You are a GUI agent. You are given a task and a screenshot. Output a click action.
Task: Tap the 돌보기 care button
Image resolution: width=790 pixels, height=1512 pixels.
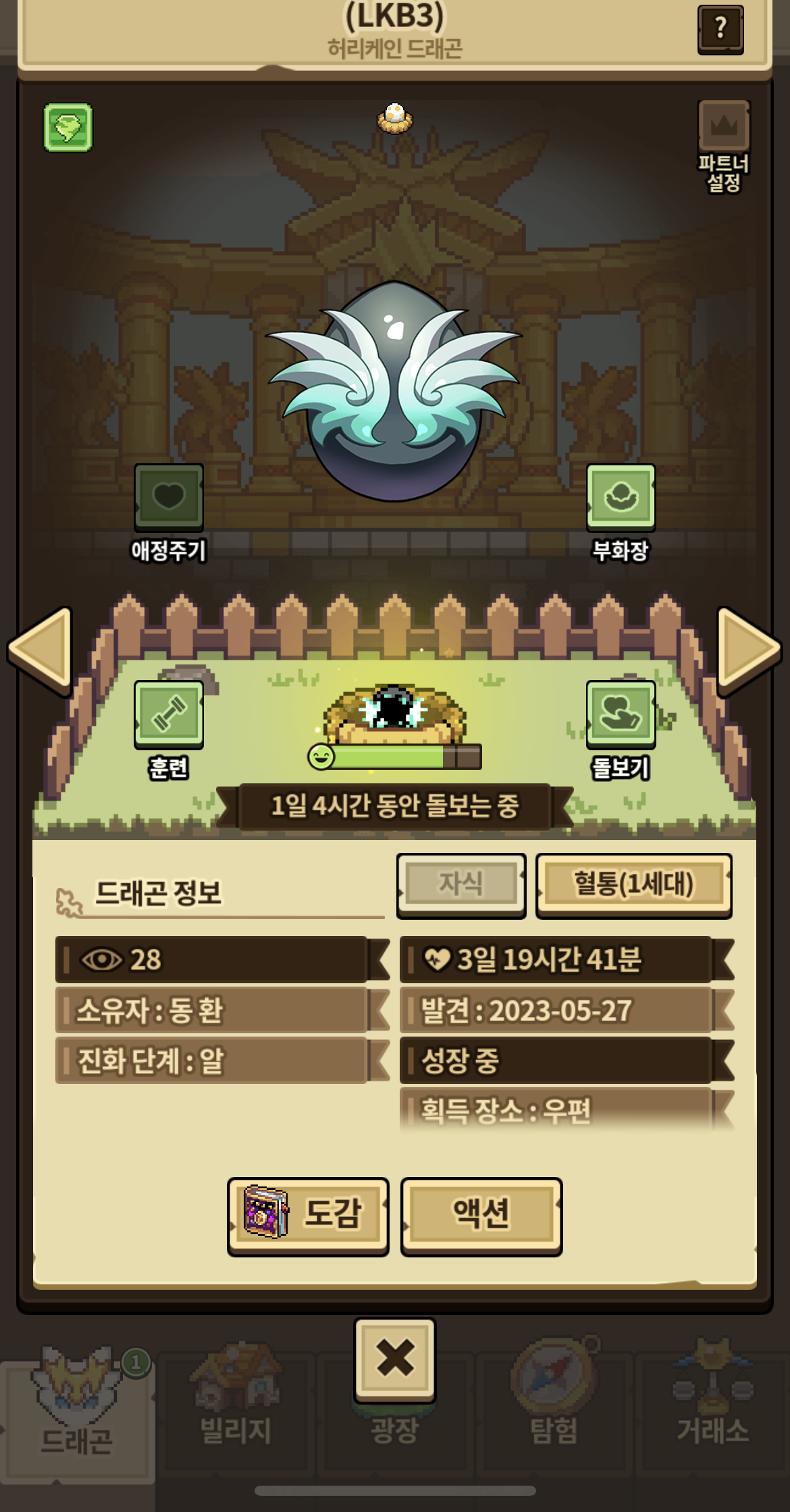621,714
